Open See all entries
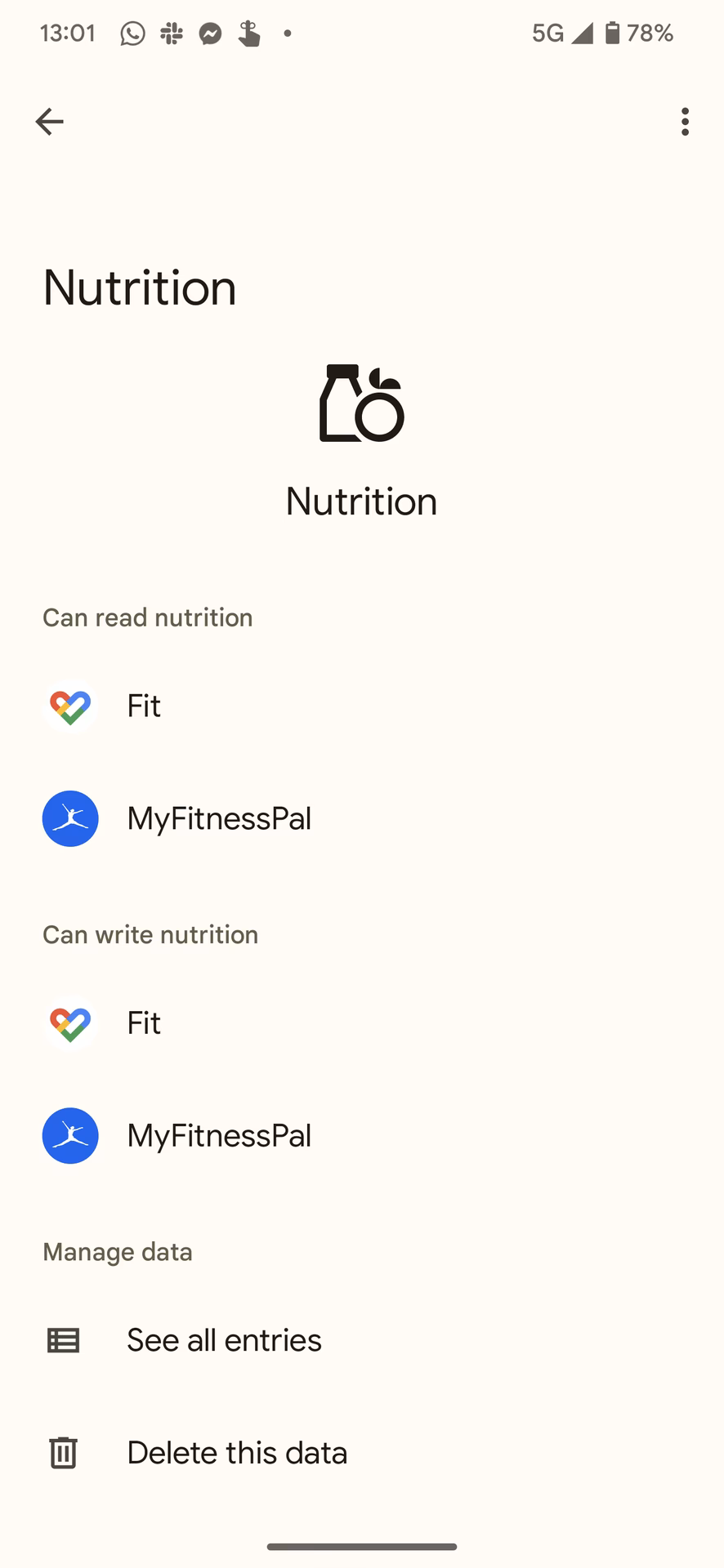724x1568 pixels. pos(224,1340)
